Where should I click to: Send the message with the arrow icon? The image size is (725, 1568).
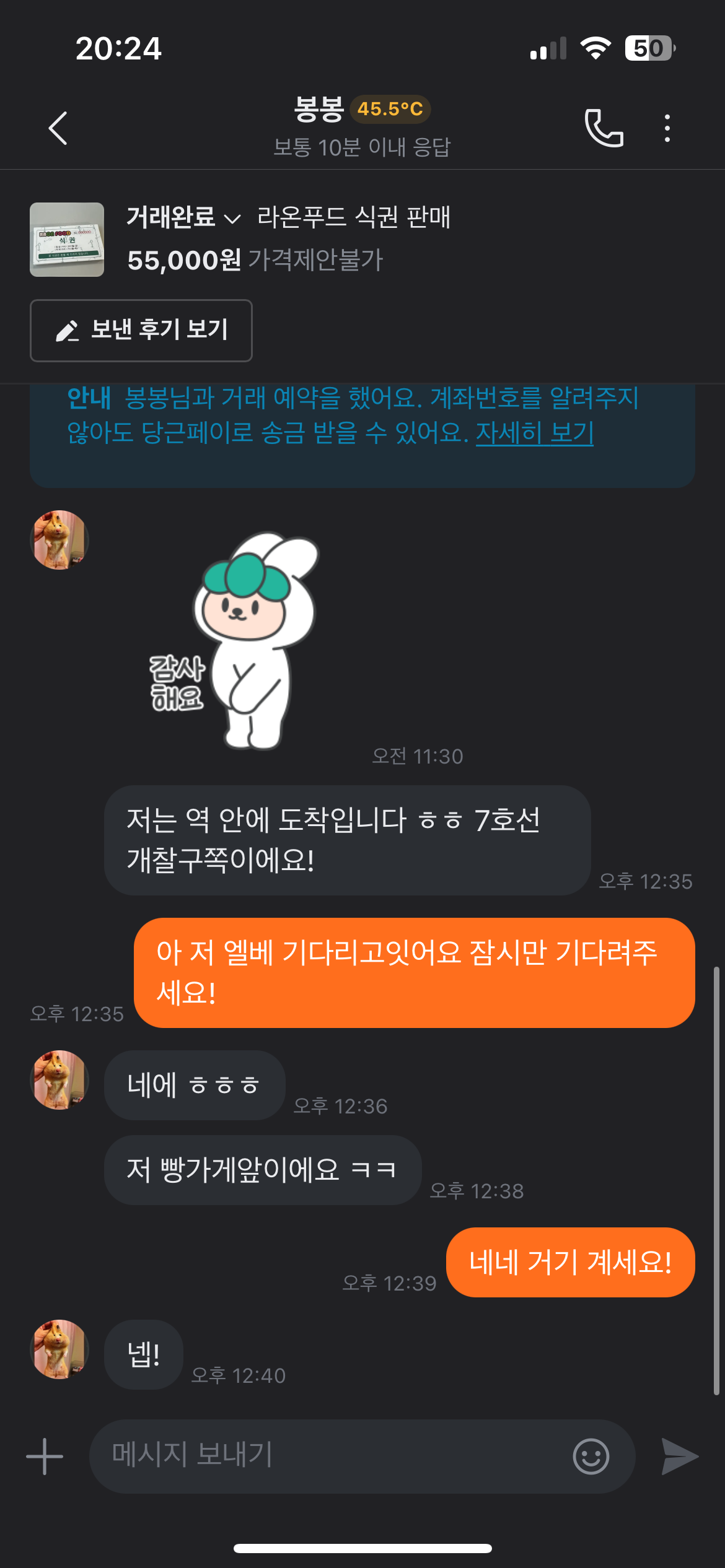(x=679, y=1457)
